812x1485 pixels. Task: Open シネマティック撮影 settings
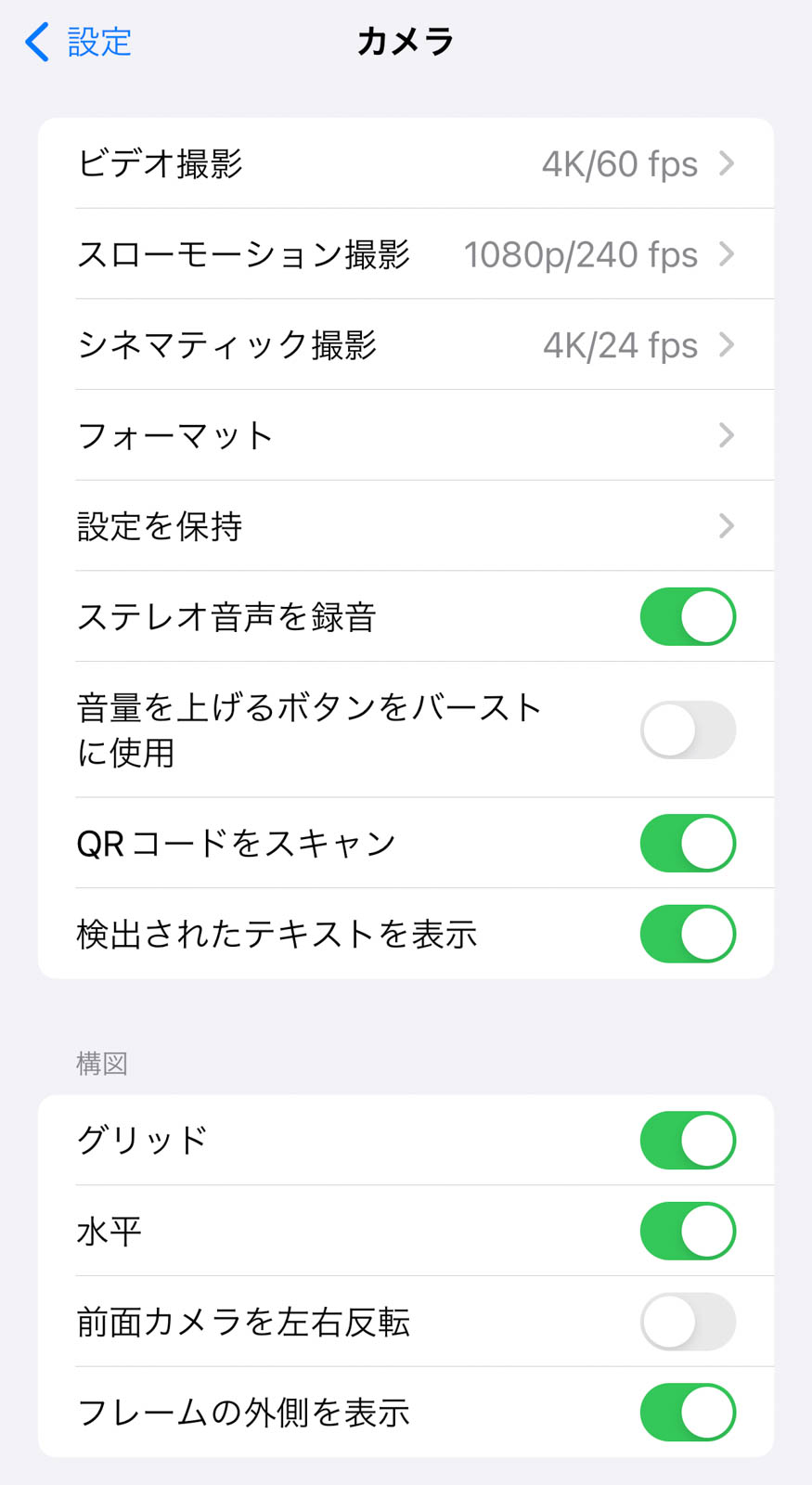coord(406,345)
